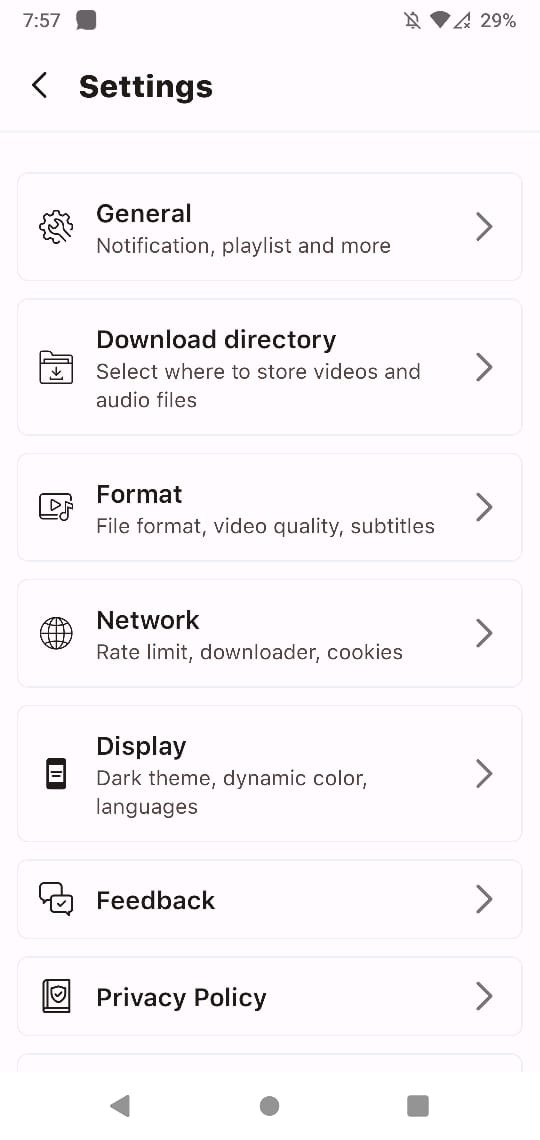
Task: Open recent apps from navigation bar
Action: click(418, 1106)
